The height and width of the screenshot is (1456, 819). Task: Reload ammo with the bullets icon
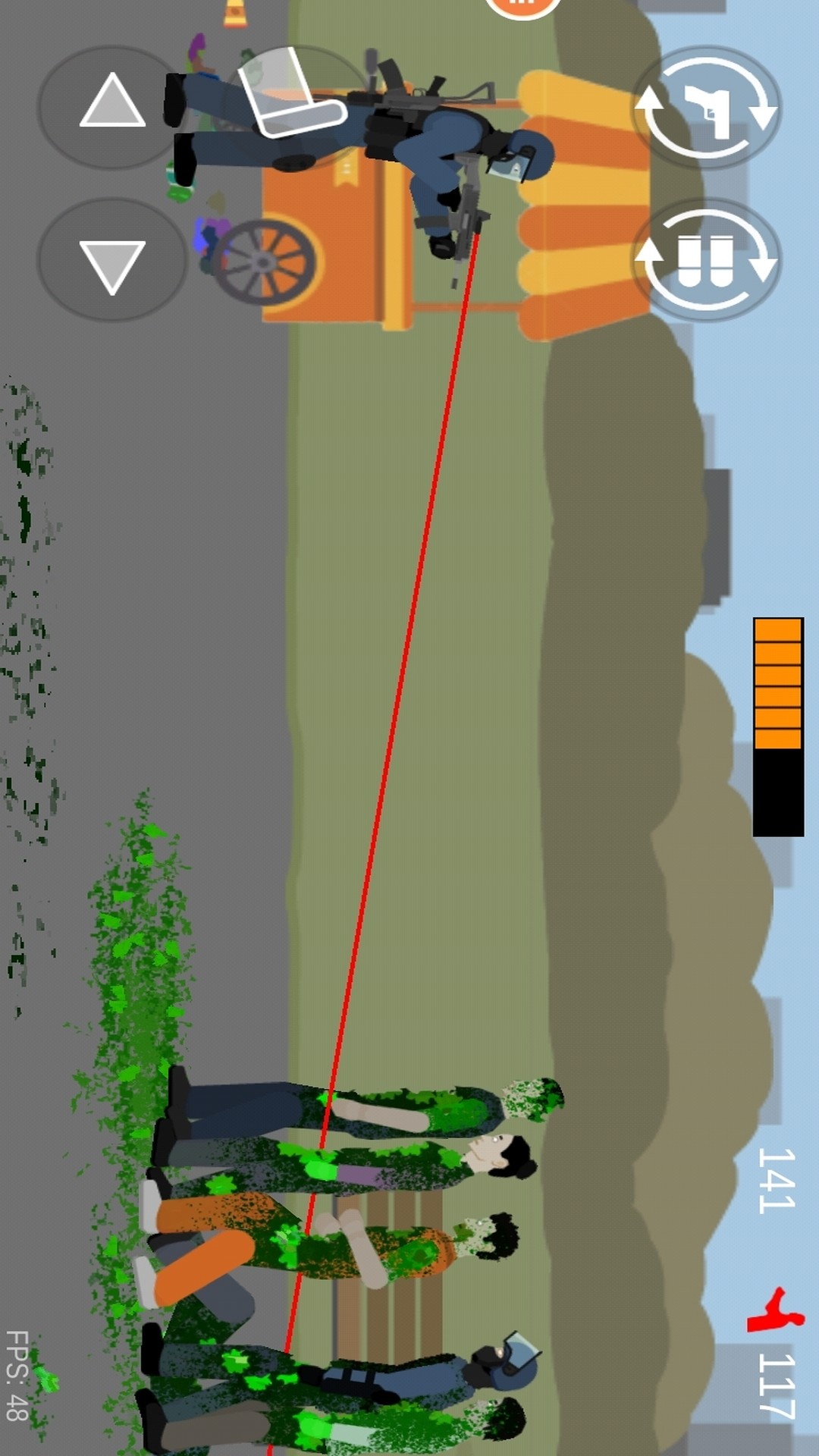point(706,260)
